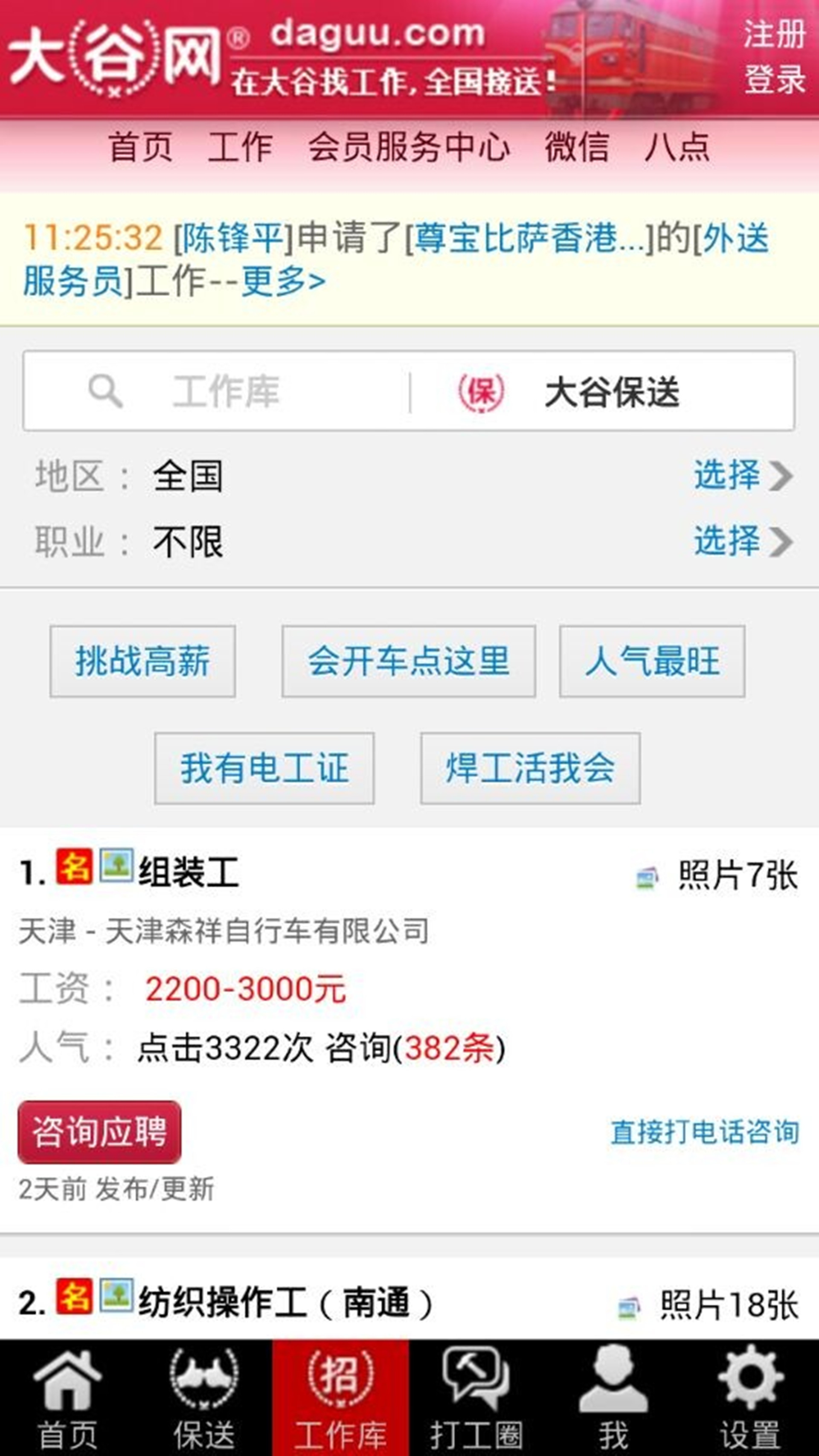Open 八点 in the top menu
This screenshot has height=1456, width=819.
[677, 147]
